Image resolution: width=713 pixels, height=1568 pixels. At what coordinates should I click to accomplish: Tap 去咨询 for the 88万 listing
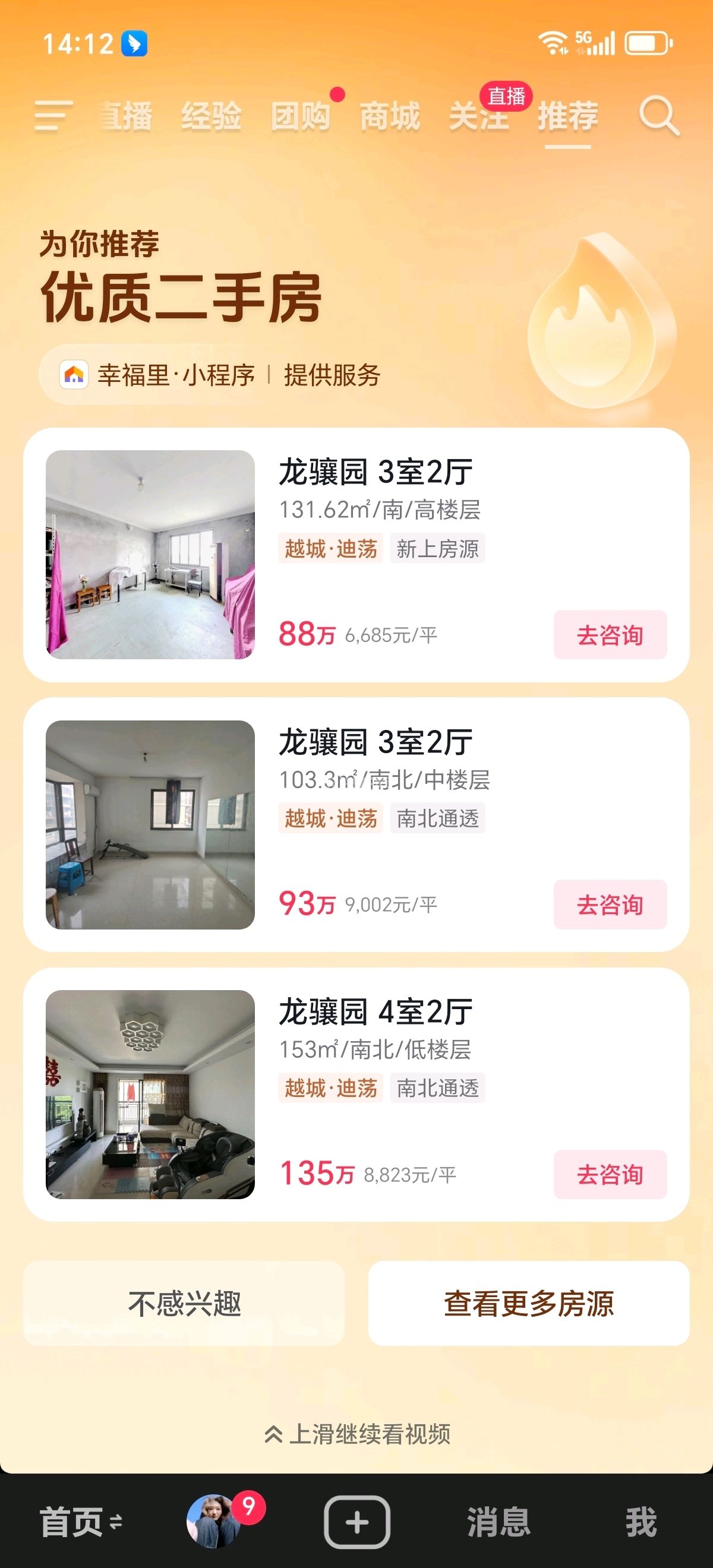click(x=610, y=635)
